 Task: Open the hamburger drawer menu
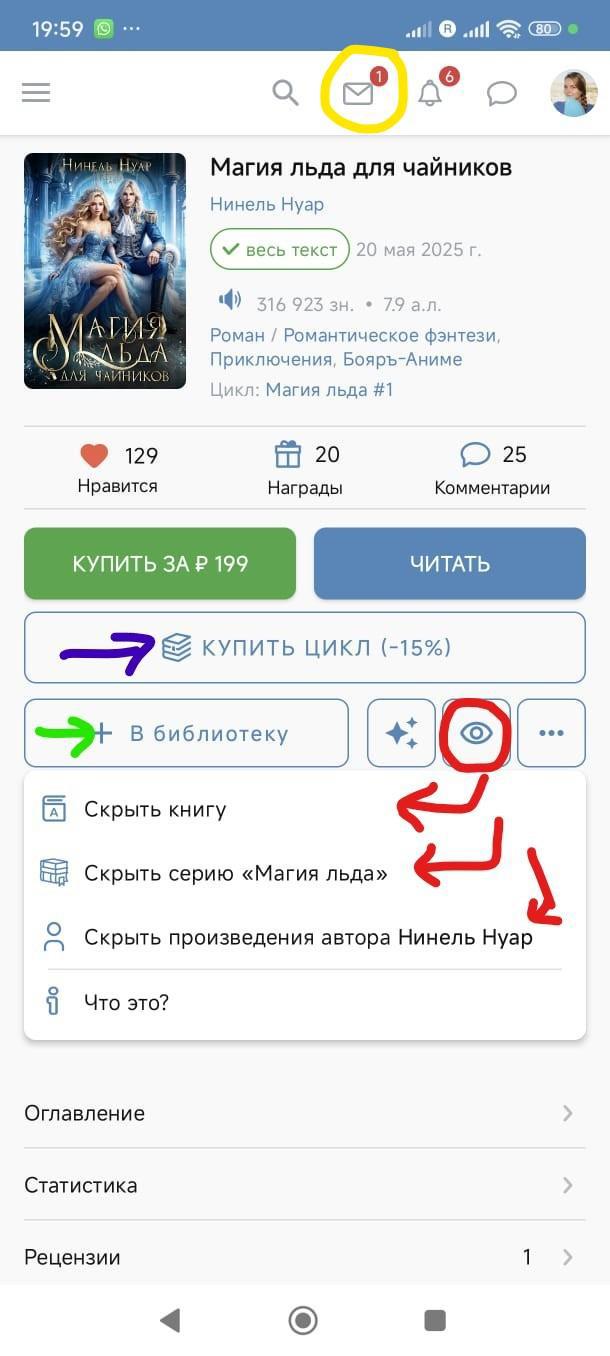click(36, 93)
